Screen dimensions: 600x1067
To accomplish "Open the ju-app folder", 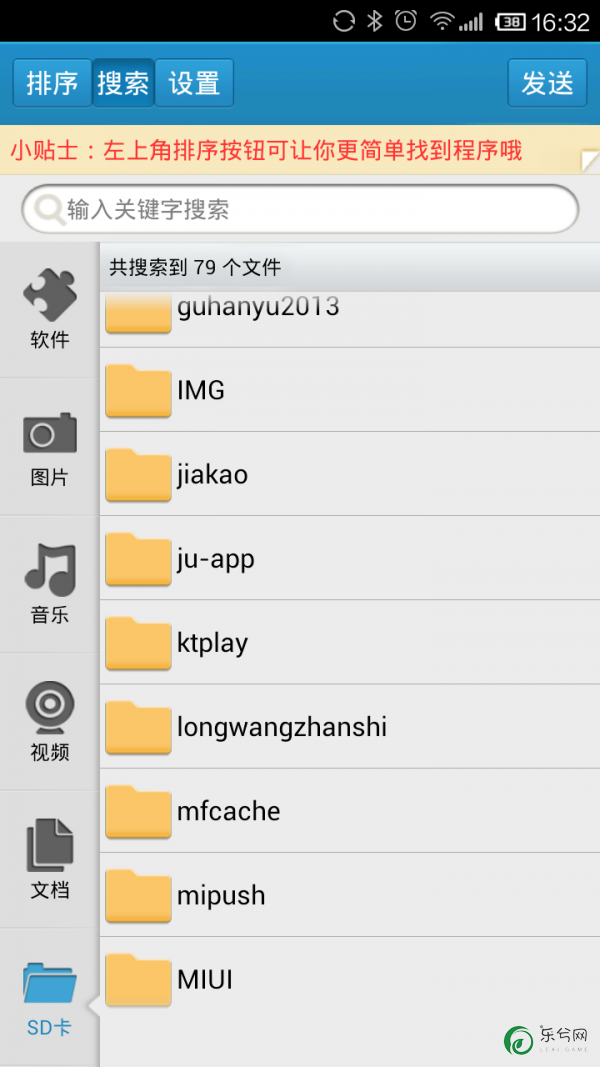I will click(x=350, y=559).
